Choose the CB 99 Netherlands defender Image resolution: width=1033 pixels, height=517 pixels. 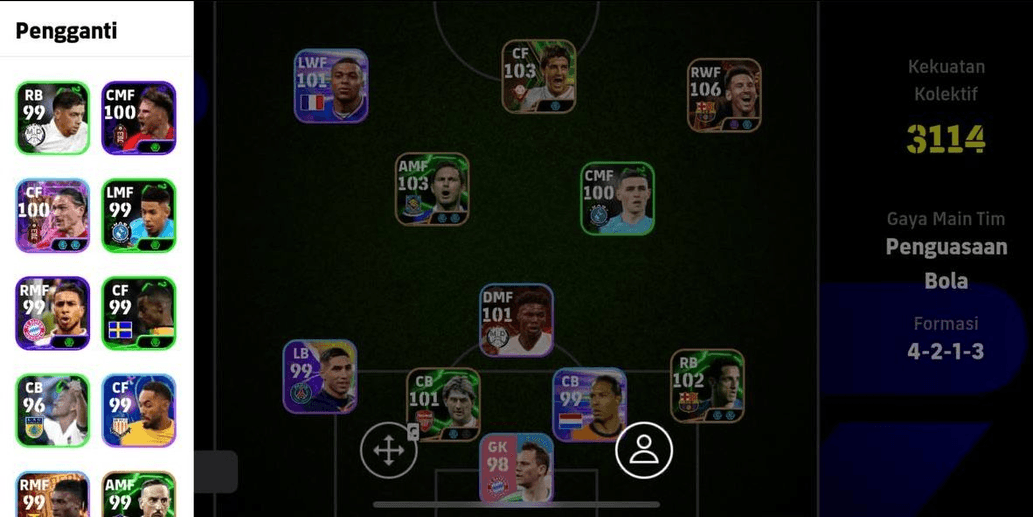(589, 404)
